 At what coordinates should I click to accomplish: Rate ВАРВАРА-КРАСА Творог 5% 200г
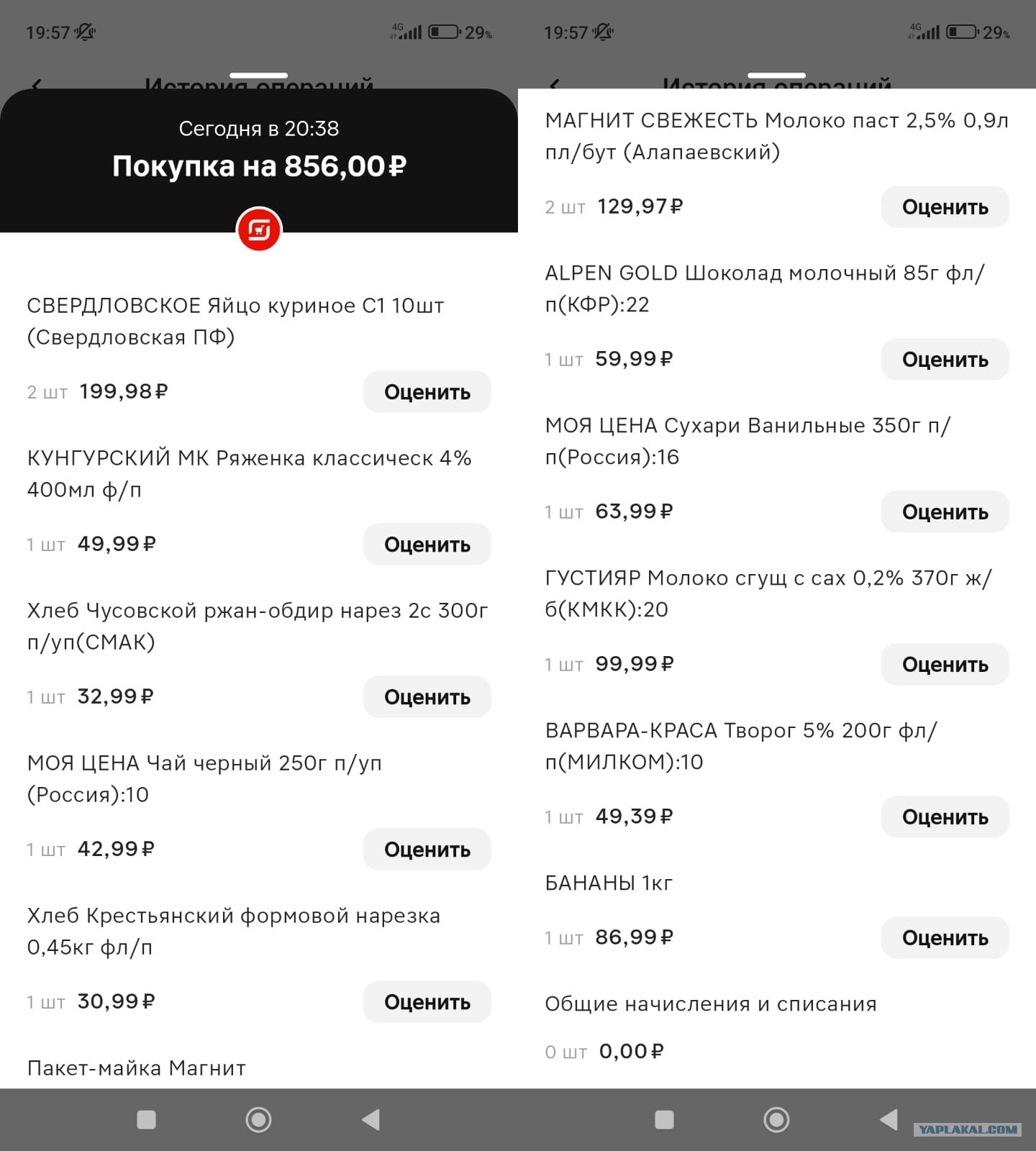945,817
